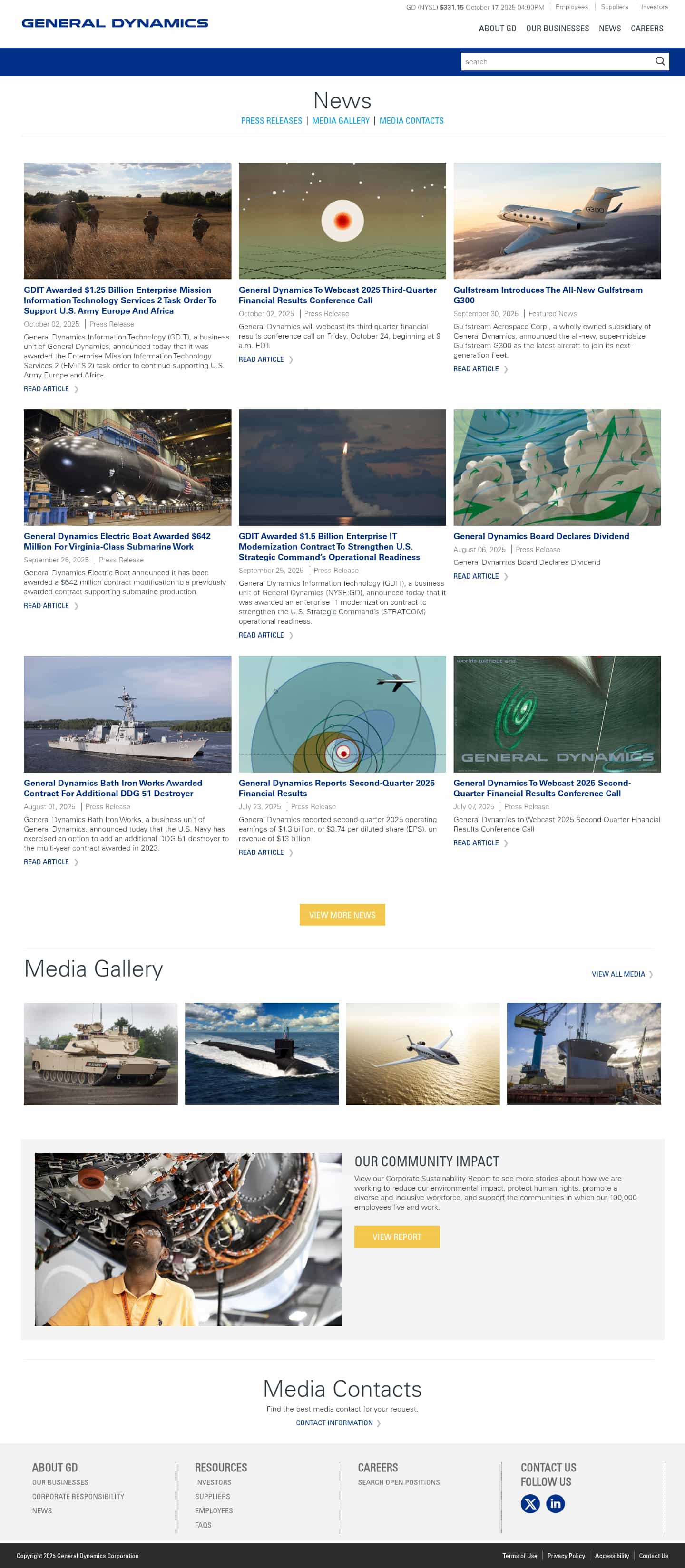Viewport: 685px width, 1568px height.
Task: Open the About GD menu
Action: click(497, 29)
